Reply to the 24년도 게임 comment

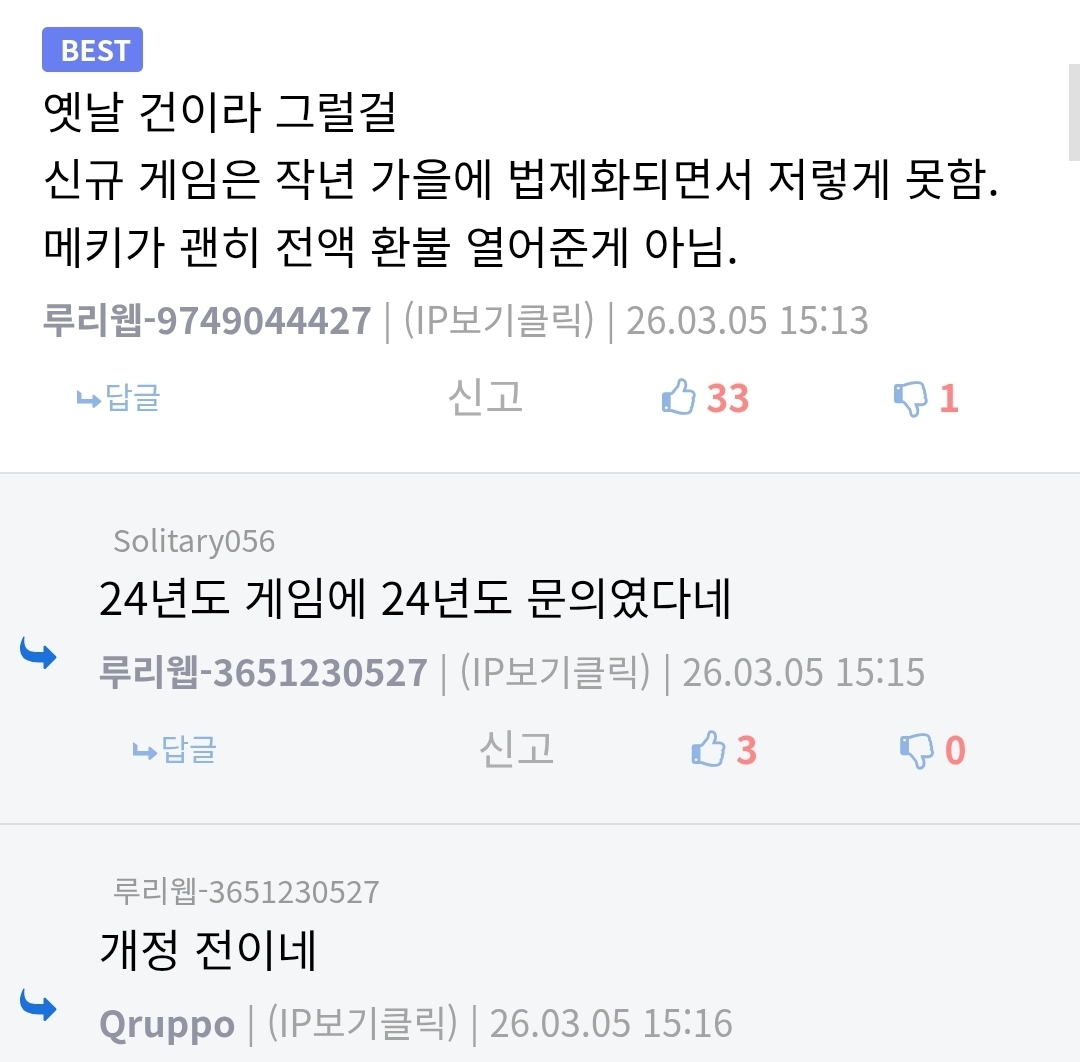click(174, 750)
